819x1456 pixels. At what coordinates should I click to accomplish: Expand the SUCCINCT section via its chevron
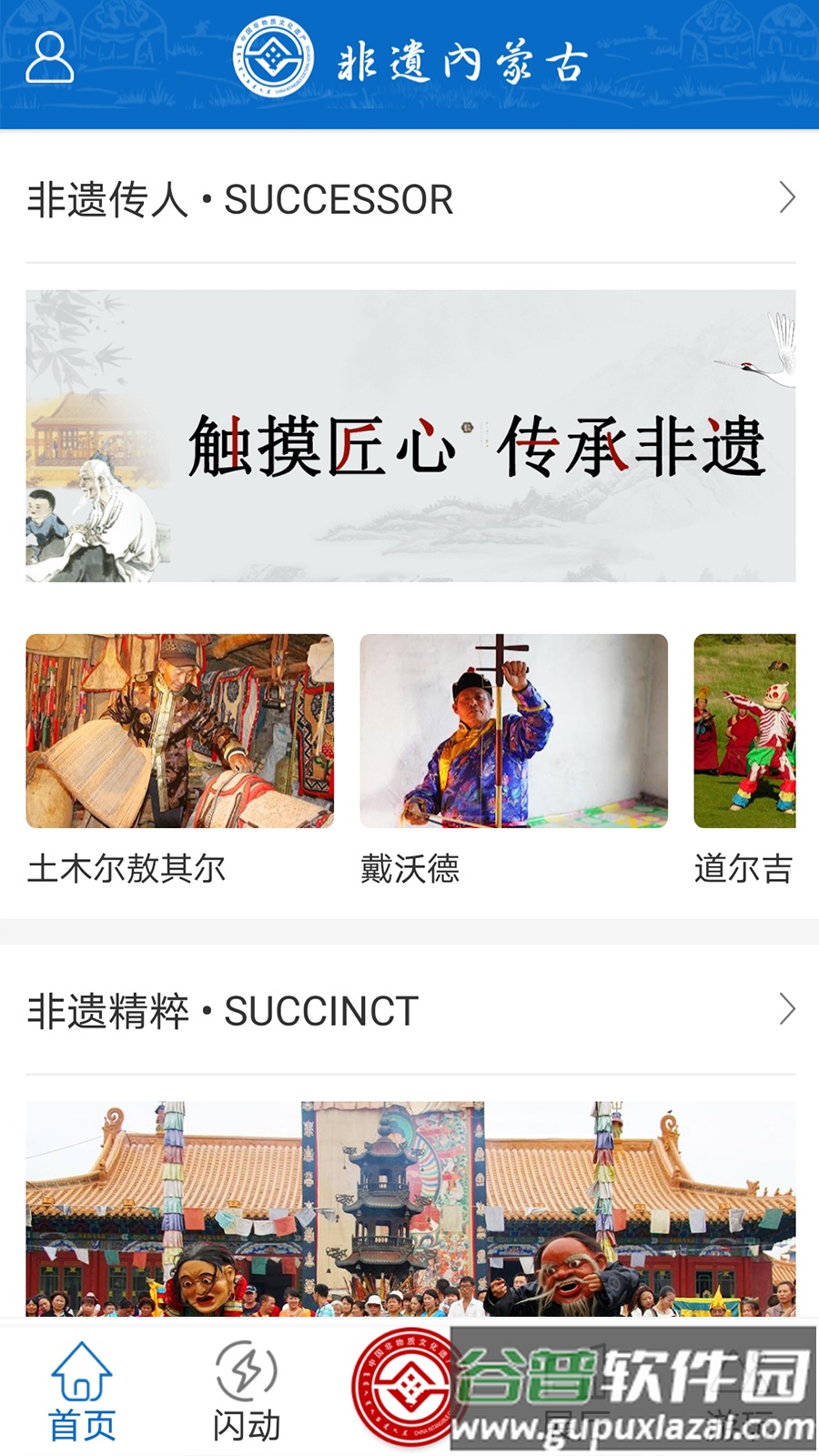click(x=787, y=1008)
